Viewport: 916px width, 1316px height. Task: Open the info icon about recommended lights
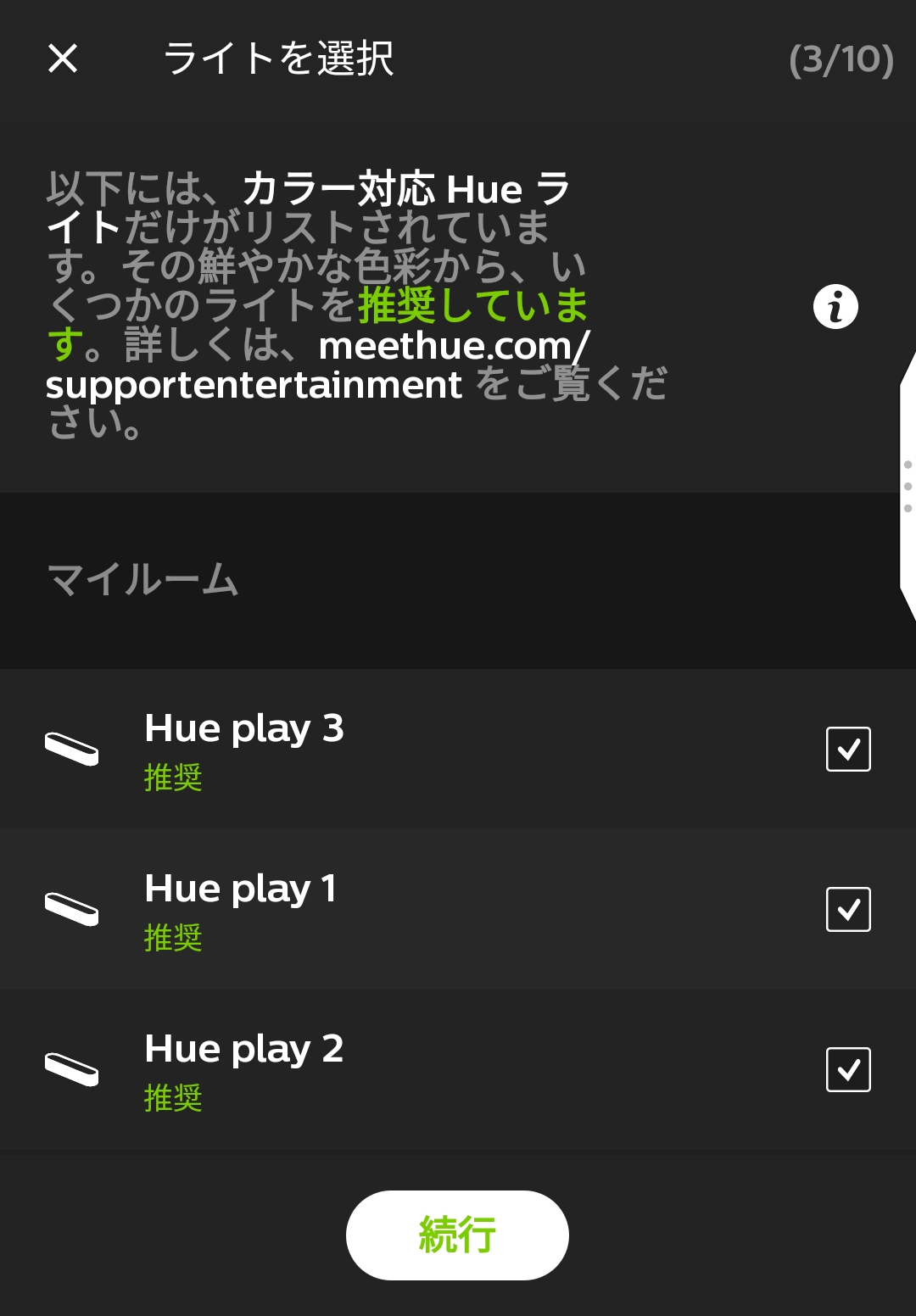tap(835, 306)
